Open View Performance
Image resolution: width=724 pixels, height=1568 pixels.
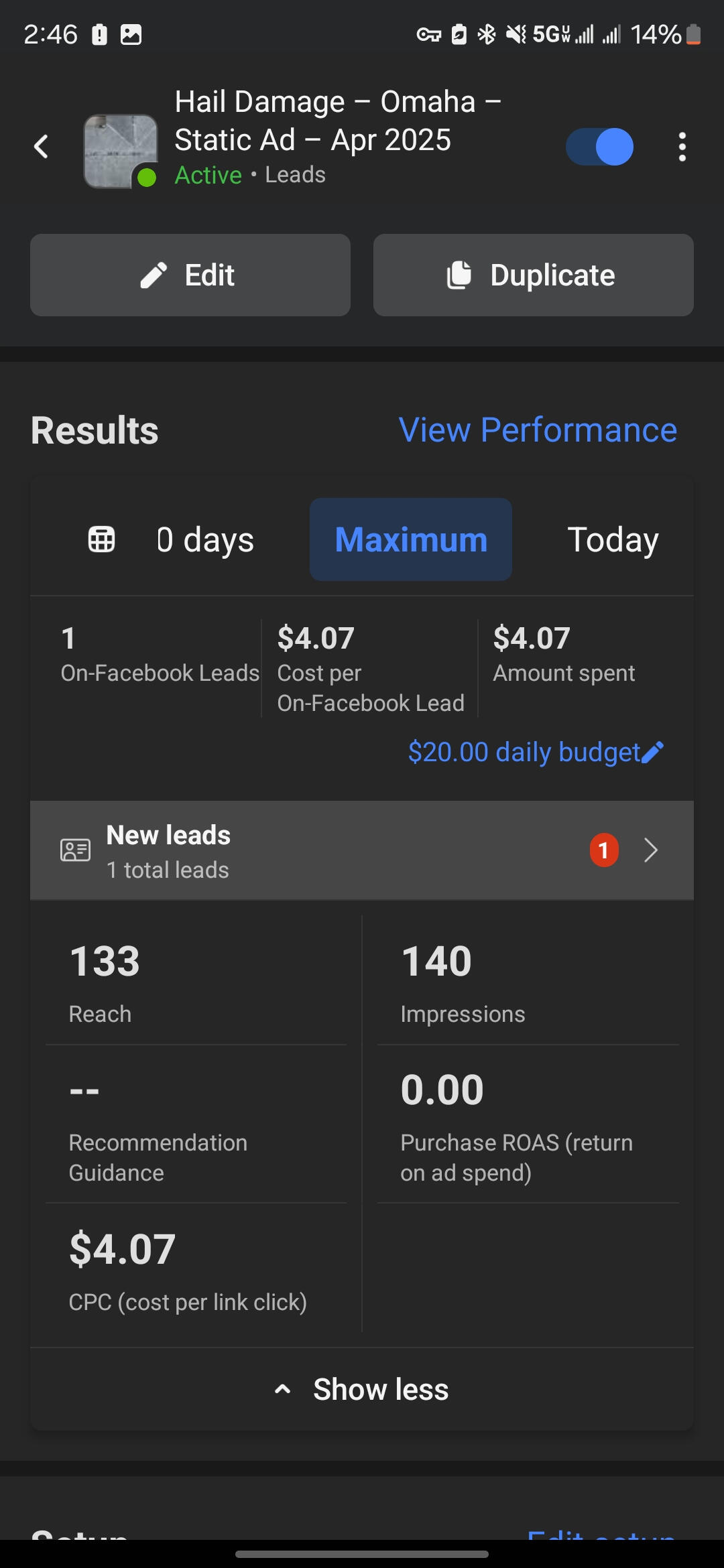coord(538,430)
